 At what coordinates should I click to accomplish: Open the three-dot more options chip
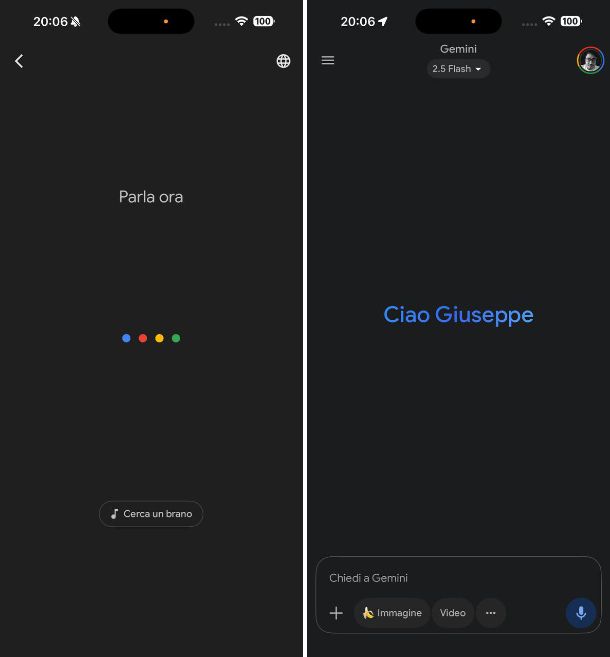tap(490, 613)
